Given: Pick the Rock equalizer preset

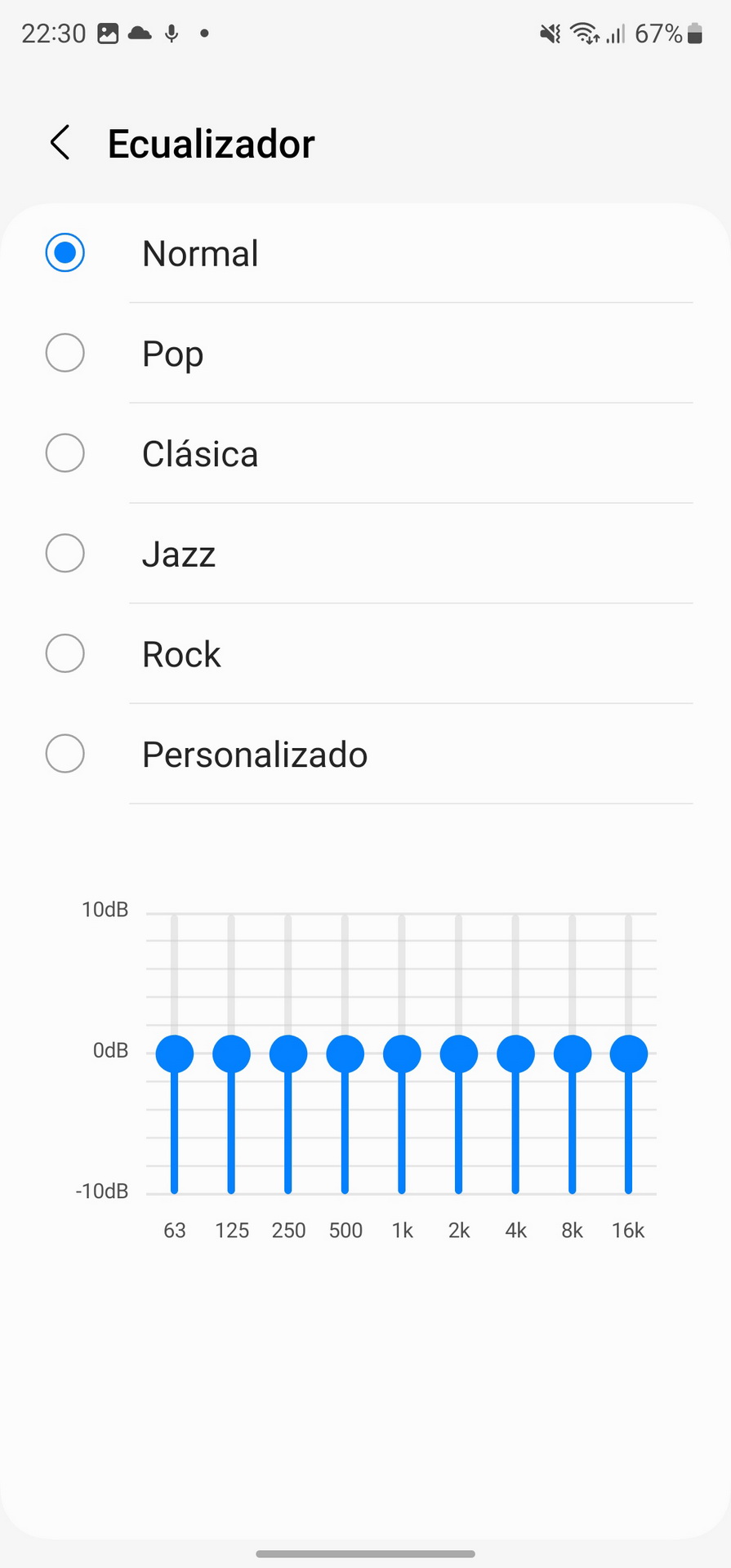Looking at the screenshot, I should pos(365,654).
